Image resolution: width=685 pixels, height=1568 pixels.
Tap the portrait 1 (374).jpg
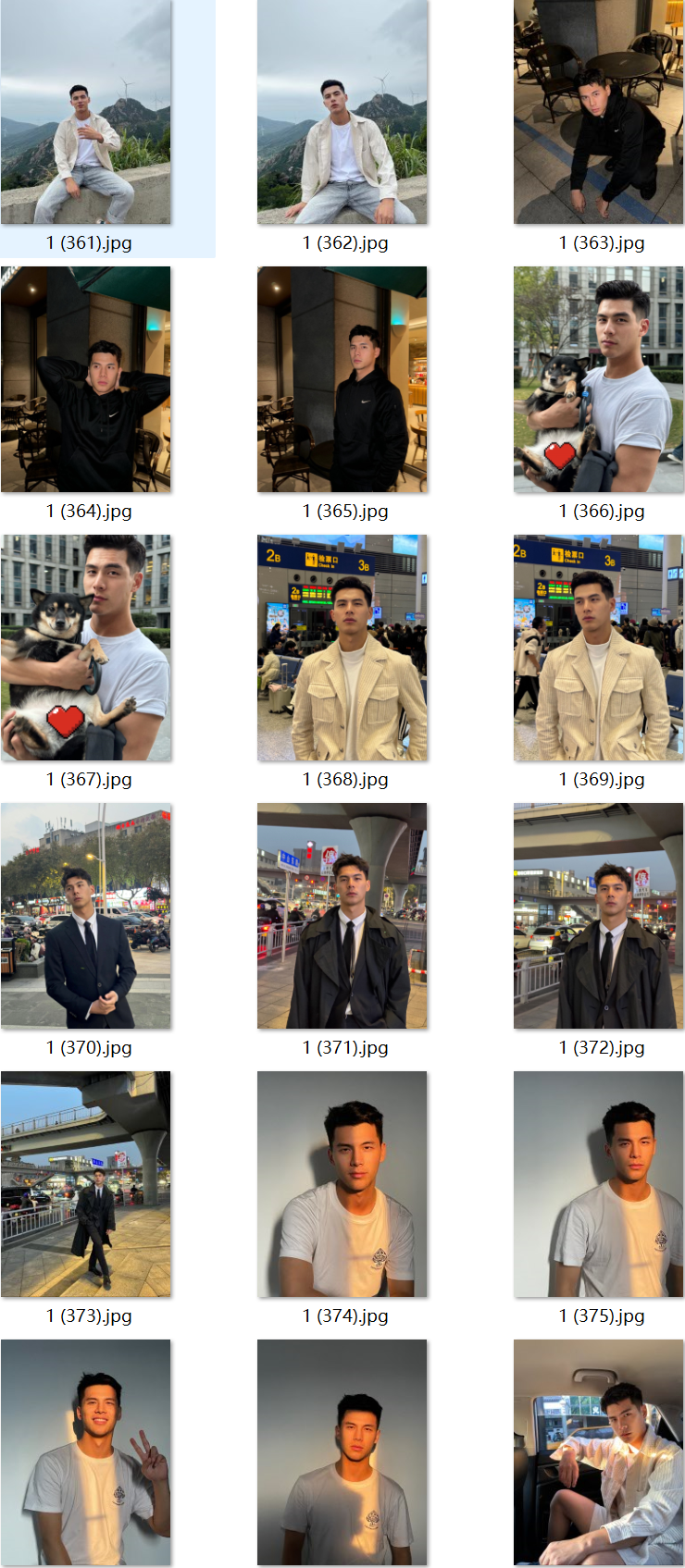[342, 1184]
